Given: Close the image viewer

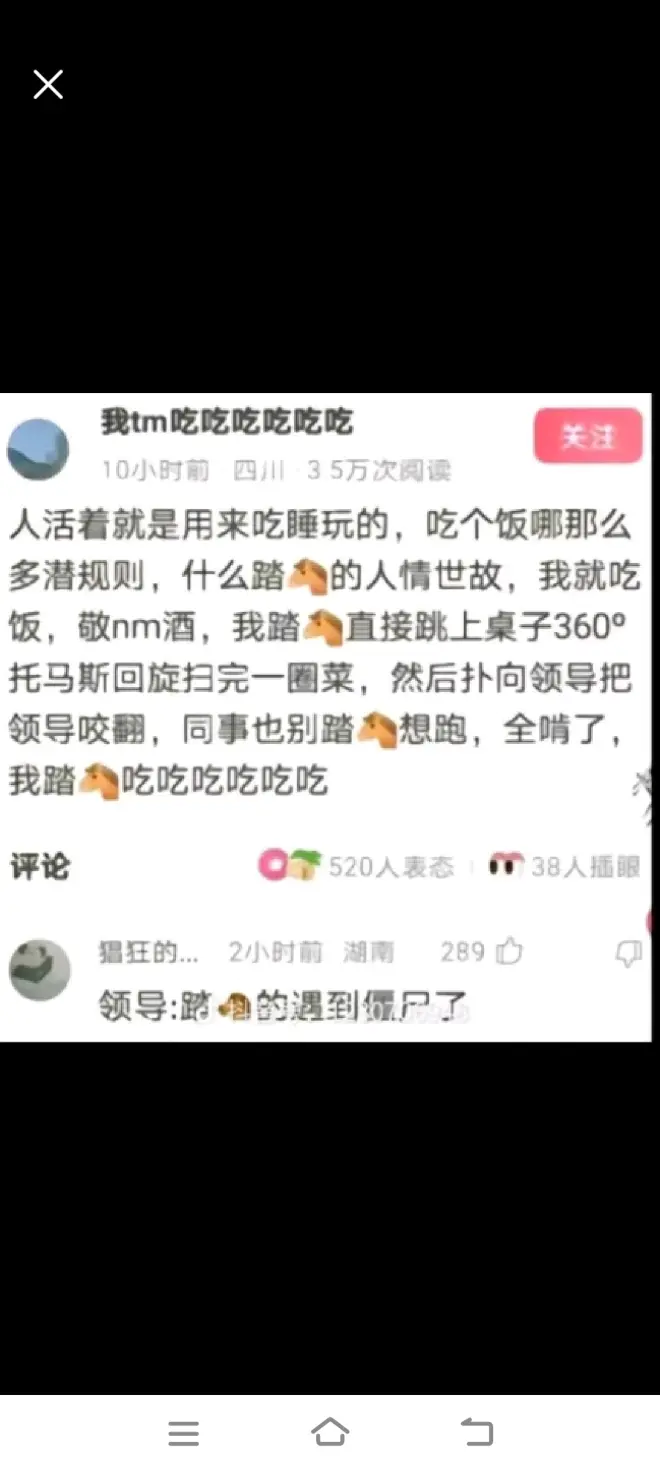Looking at the screenshot, I should point(48,85).
